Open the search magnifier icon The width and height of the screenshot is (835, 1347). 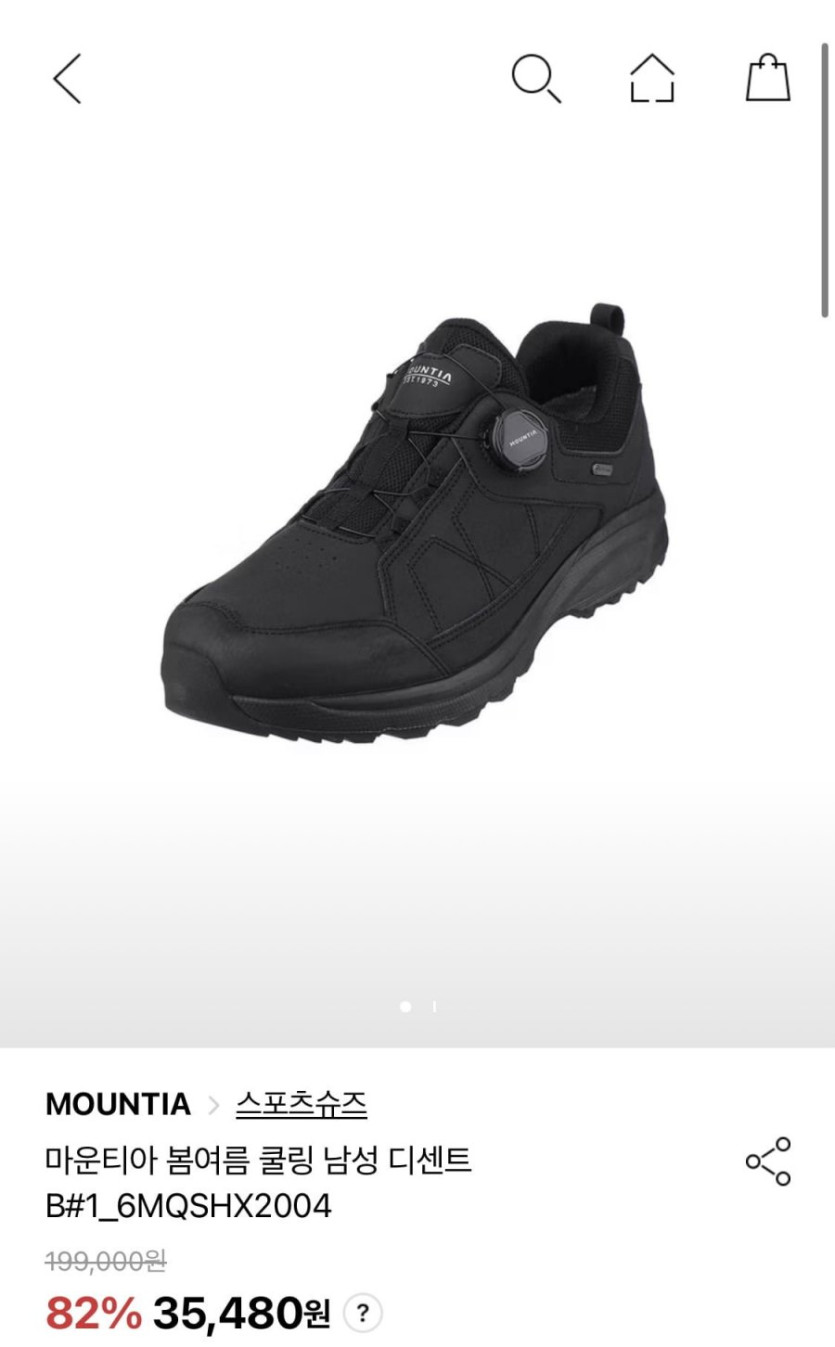tap(536, 79)
